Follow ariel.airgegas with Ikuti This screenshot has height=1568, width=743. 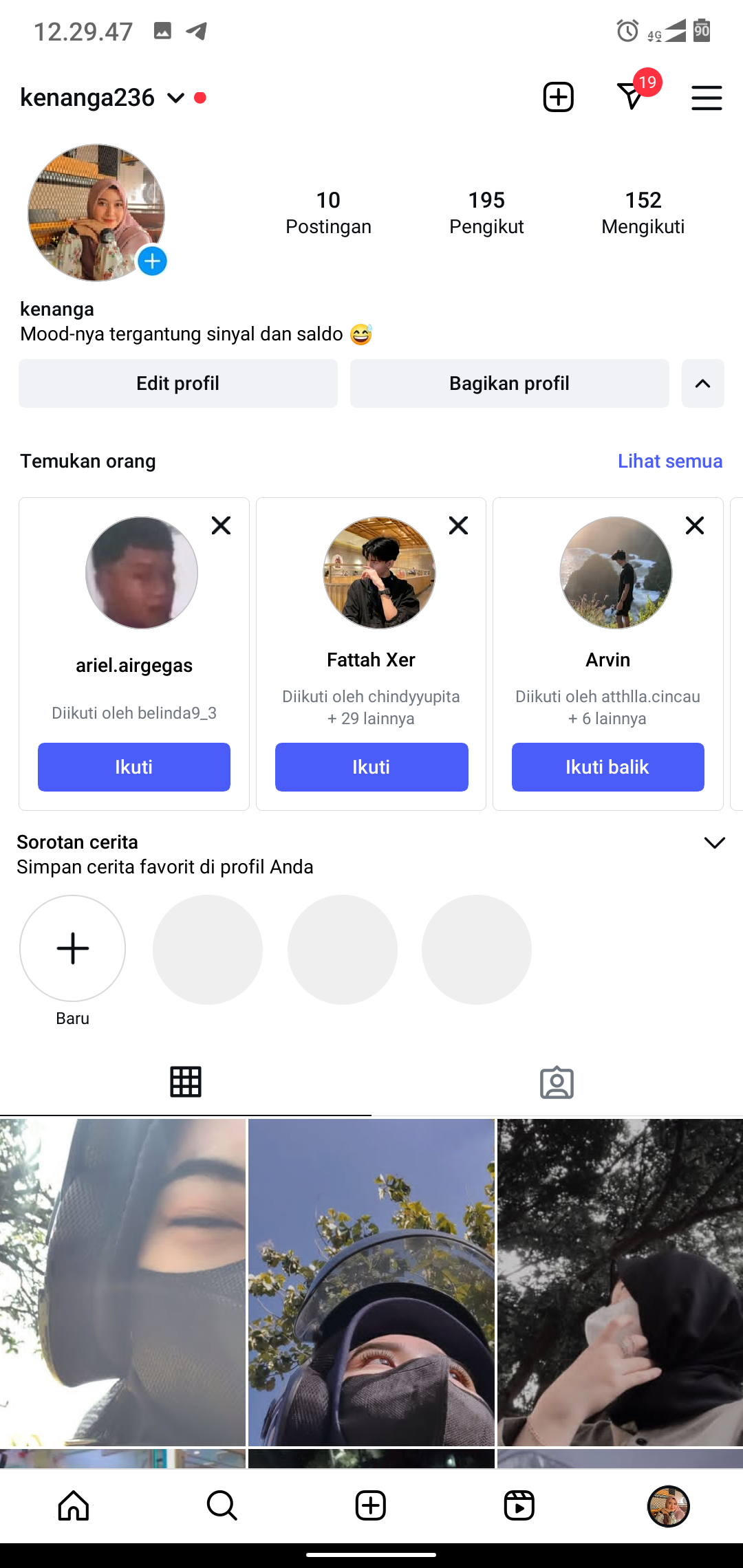[x=134, y=767]
